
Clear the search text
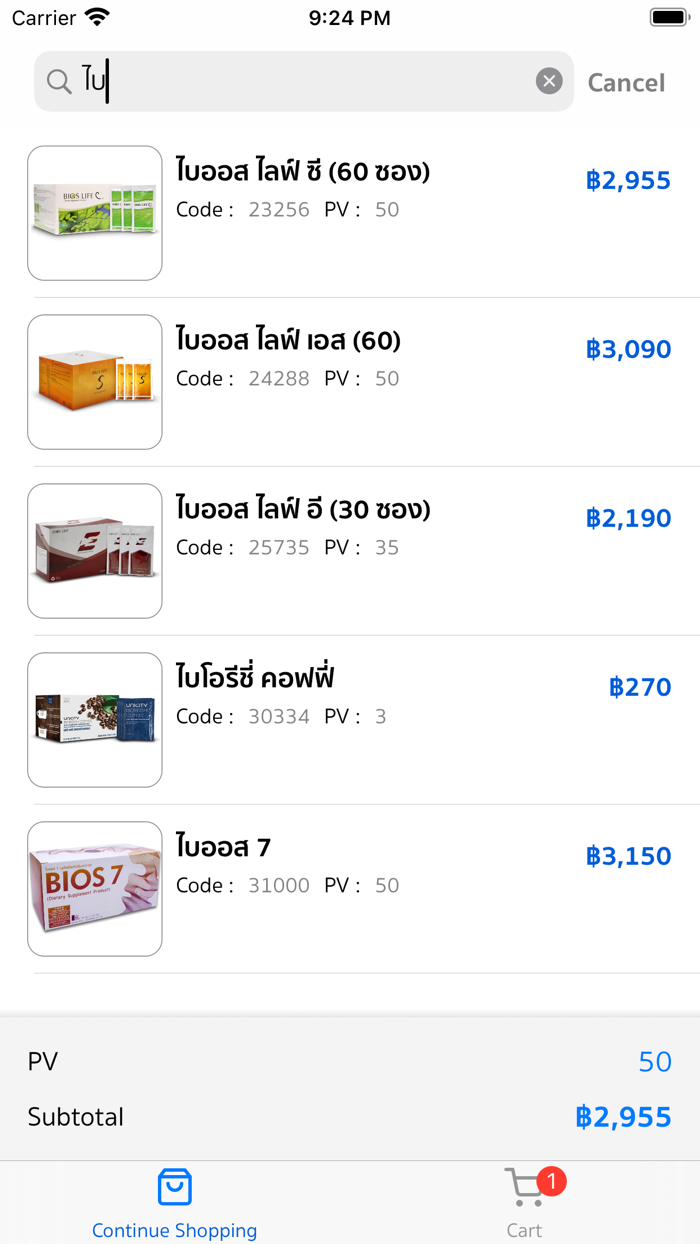tap(549, 81)
